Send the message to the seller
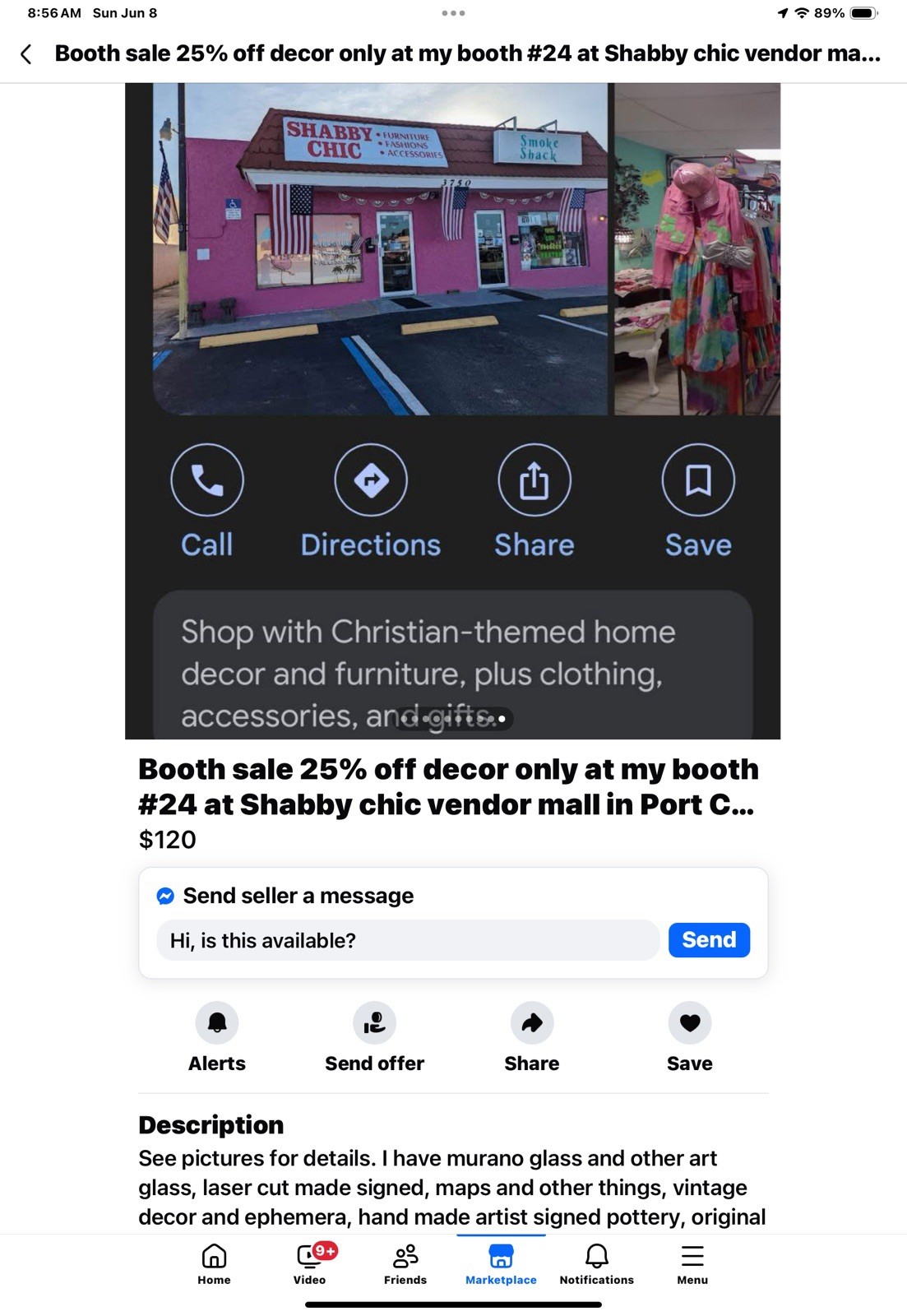This screenshot has height=1316, width=907. 708,940
